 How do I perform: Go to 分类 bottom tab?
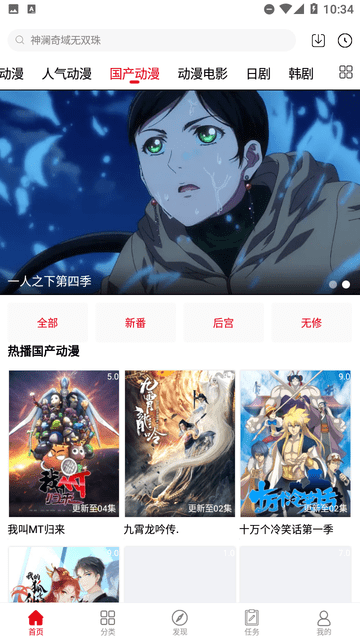point(108,623)
